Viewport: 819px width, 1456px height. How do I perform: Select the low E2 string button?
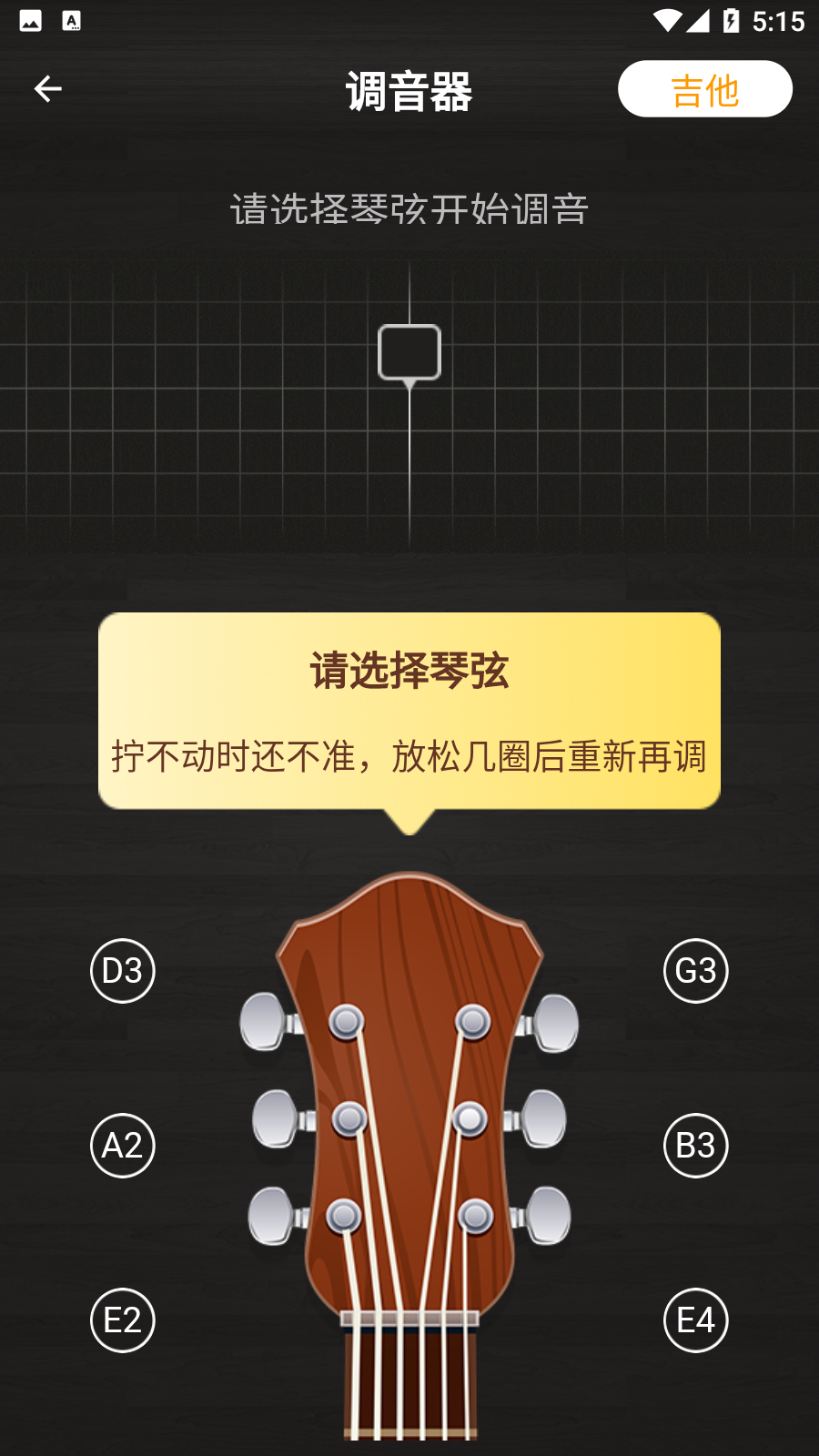pyautogui.click(x=122, y=1319)
